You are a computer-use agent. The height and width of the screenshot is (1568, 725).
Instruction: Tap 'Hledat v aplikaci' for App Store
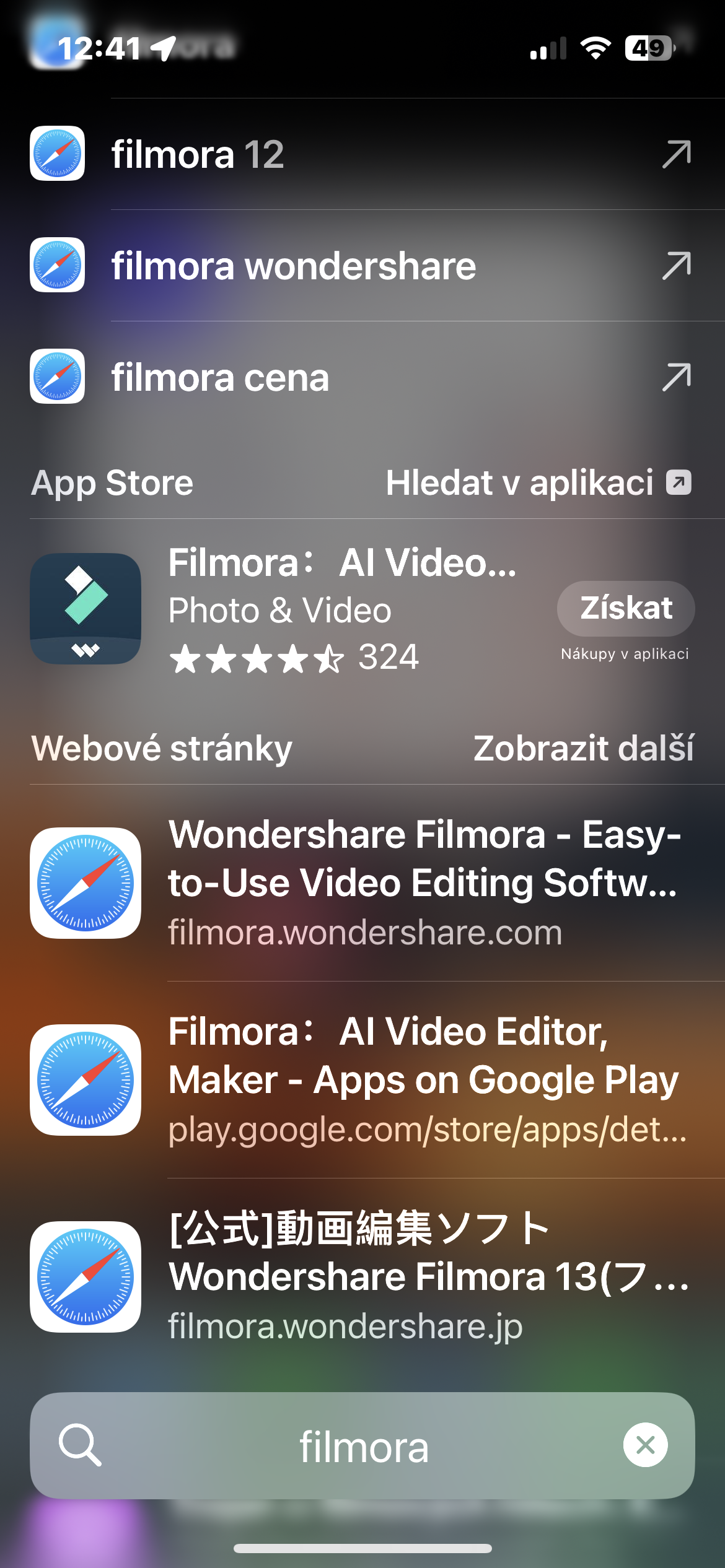click(537, 482)
